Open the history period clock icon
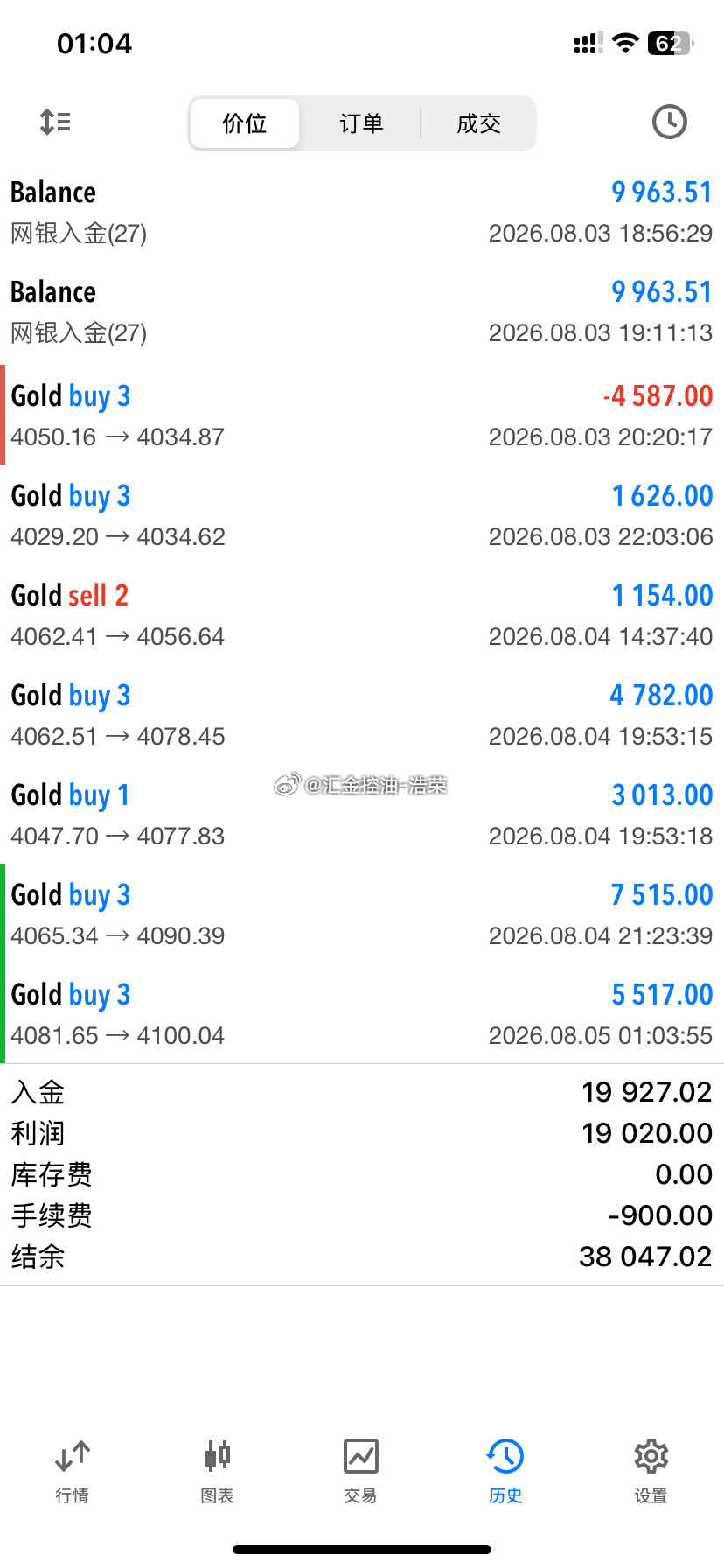 tap(670, 122)
